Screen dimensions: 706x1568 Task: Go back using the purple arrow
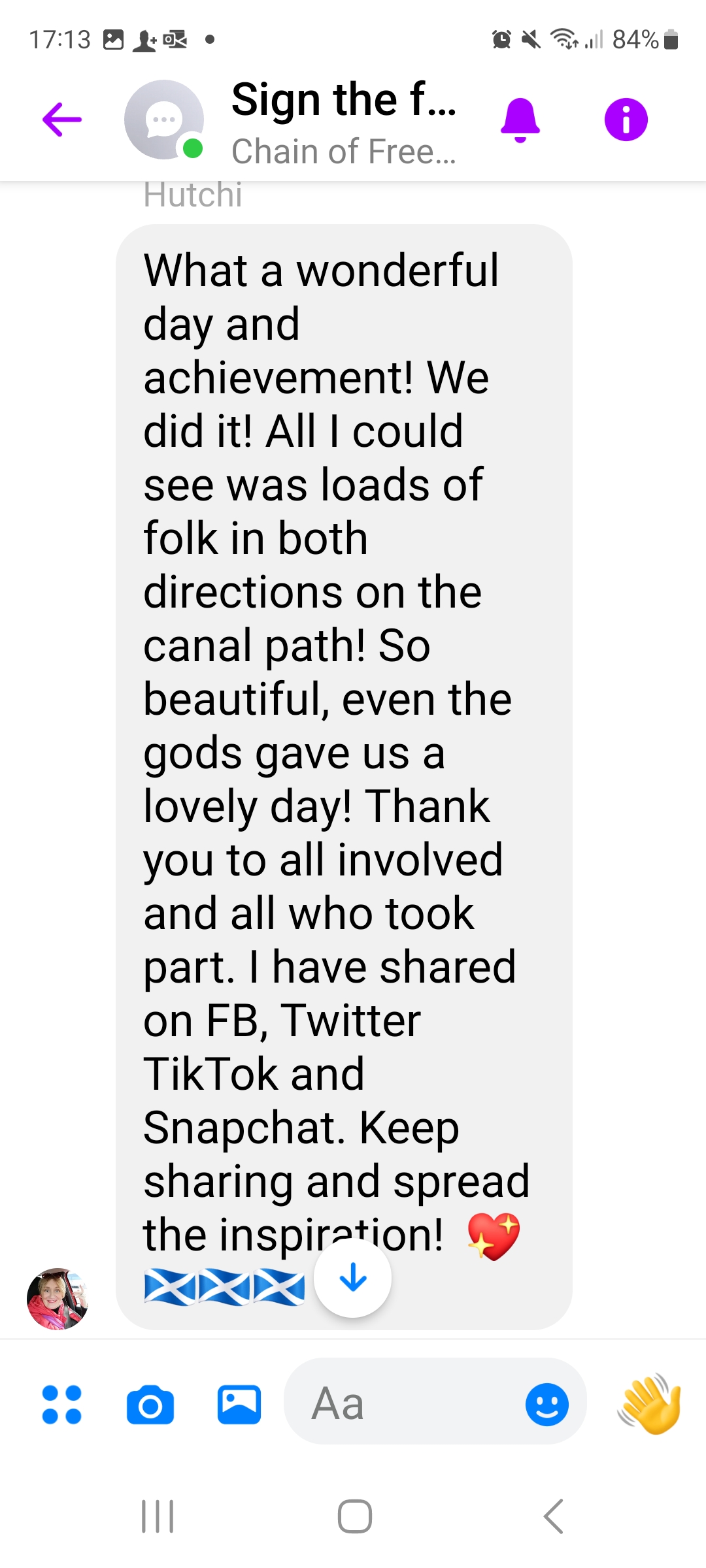(x=62, y=120)
